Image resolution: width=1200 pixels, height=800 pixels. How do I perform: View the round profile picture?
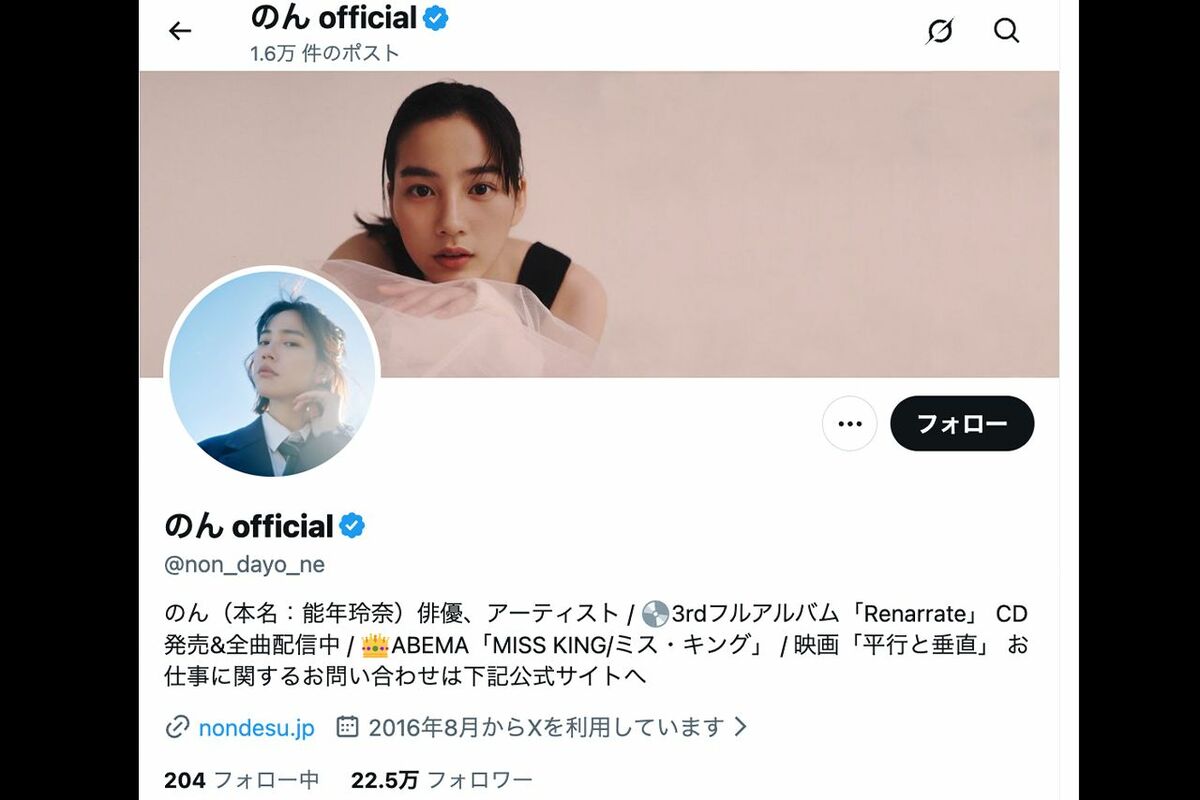point(272,373)
